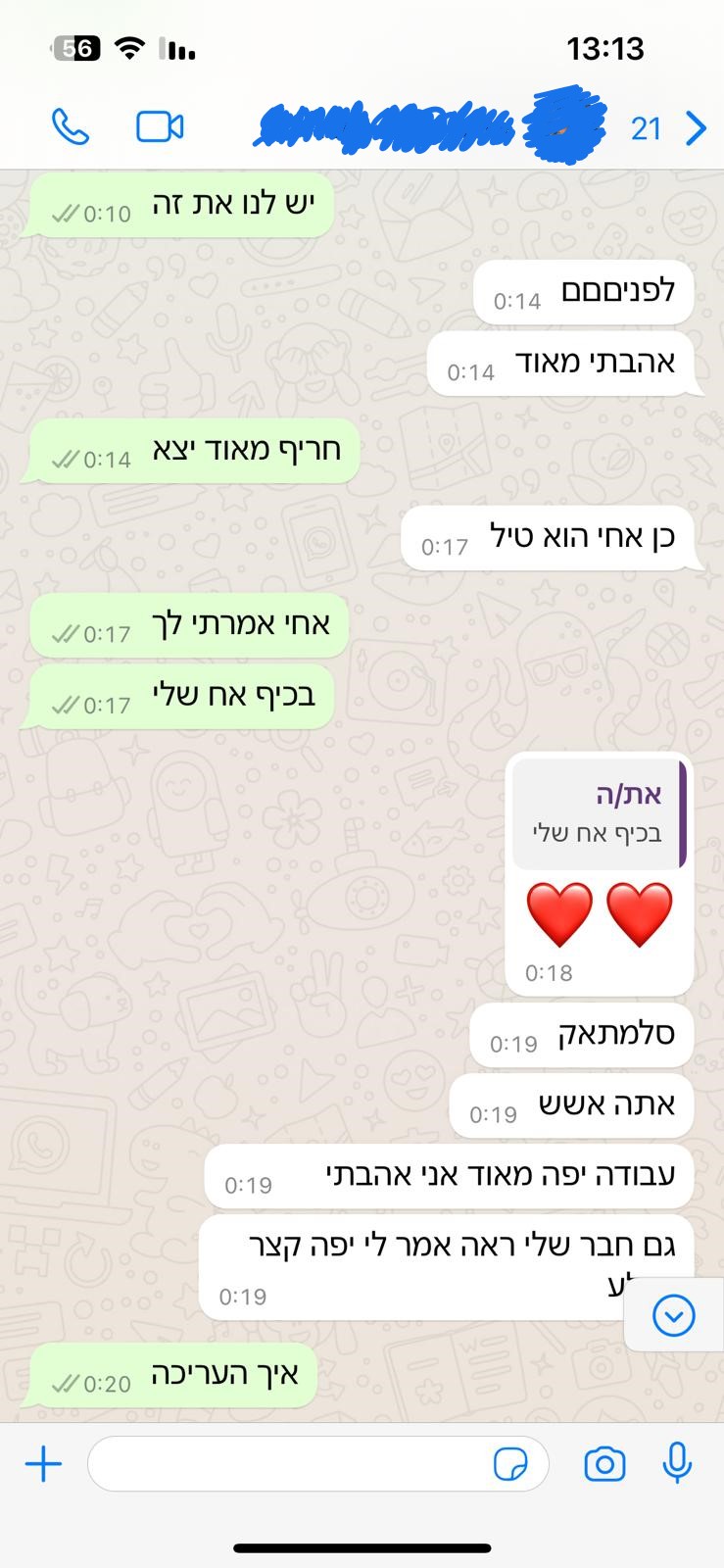
Task: Open the plus attachment menu
Action: coord(43,1465)
